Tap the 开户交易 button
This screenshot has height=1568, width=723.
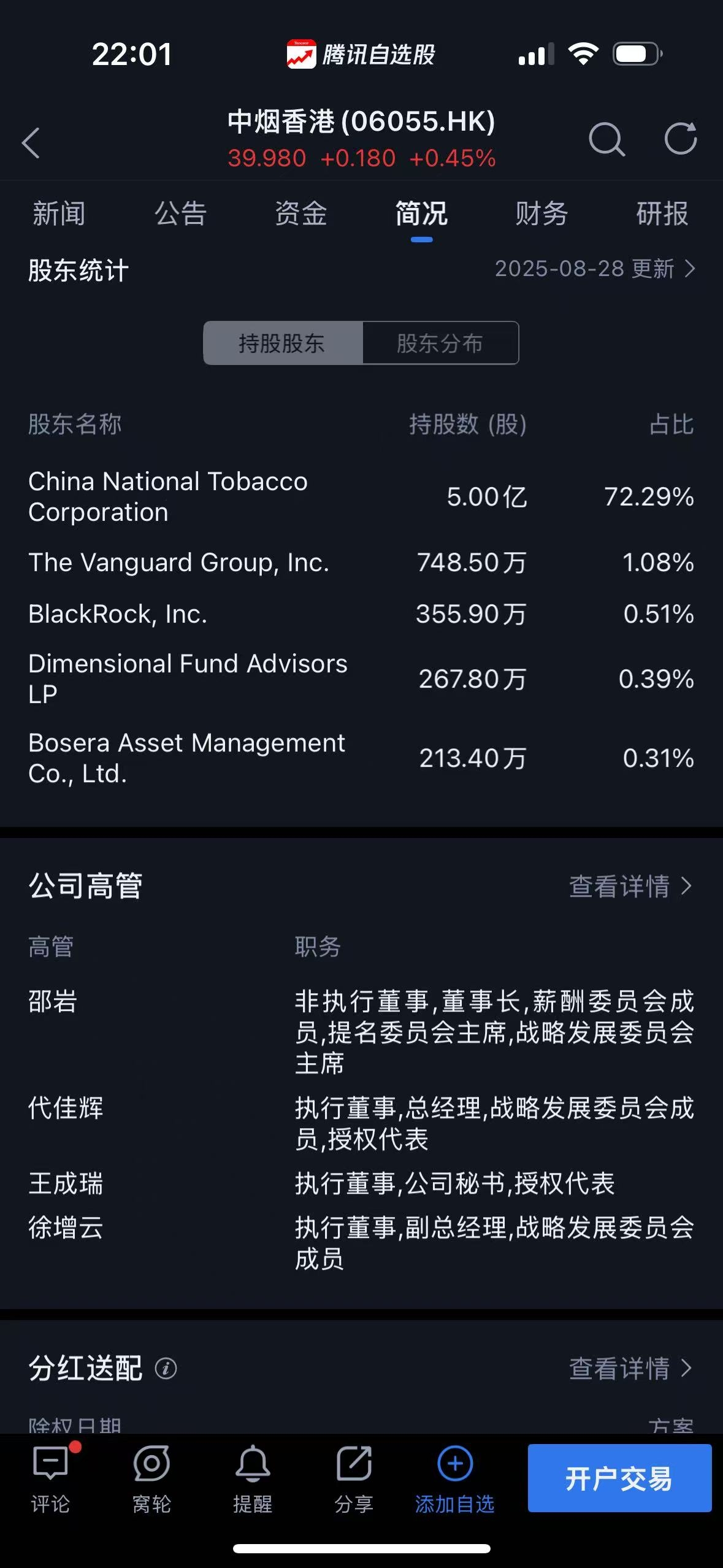click(x=619, y=1478)
